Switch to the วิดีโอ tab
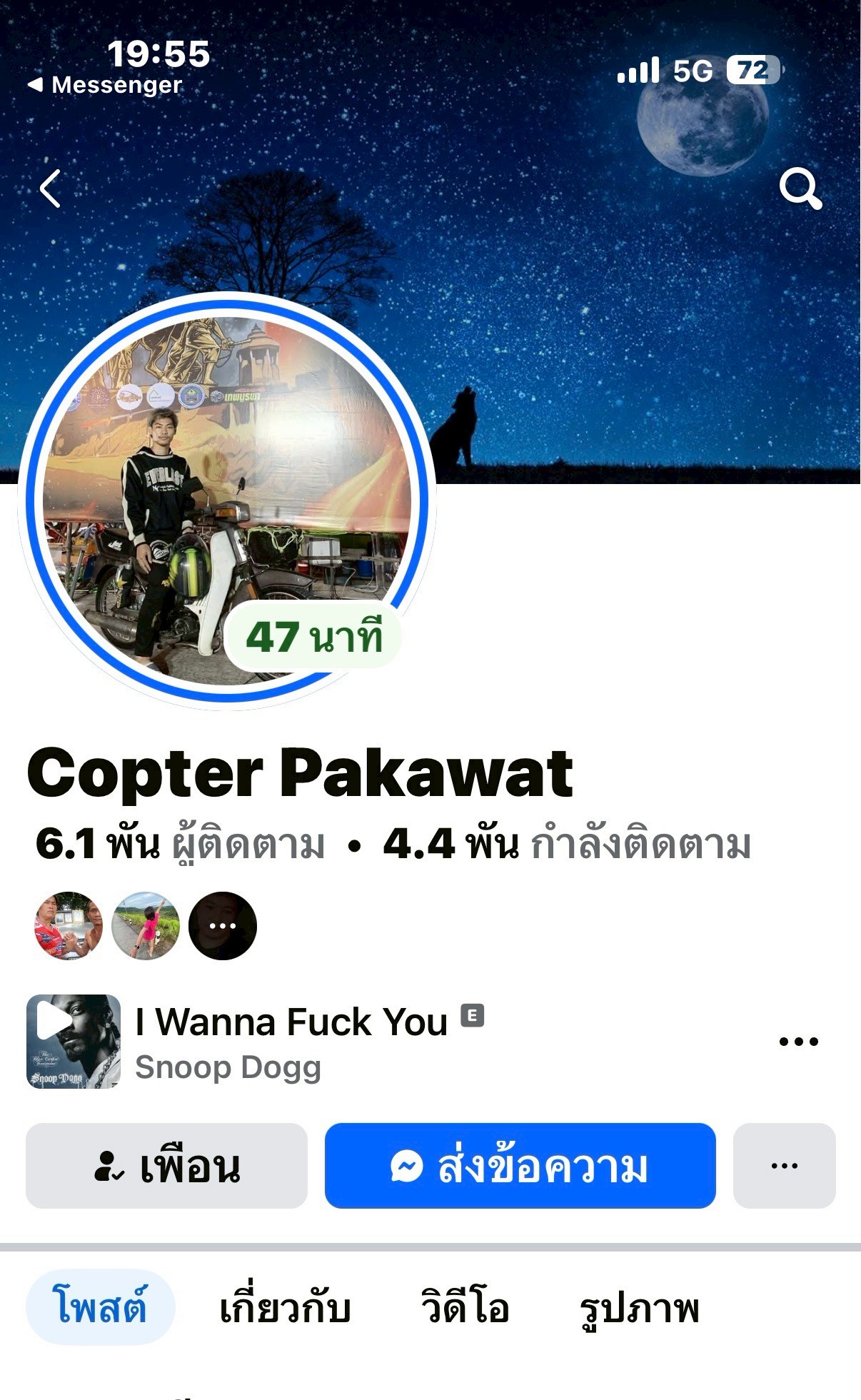861x1400 pixels. pos(465,1307)
